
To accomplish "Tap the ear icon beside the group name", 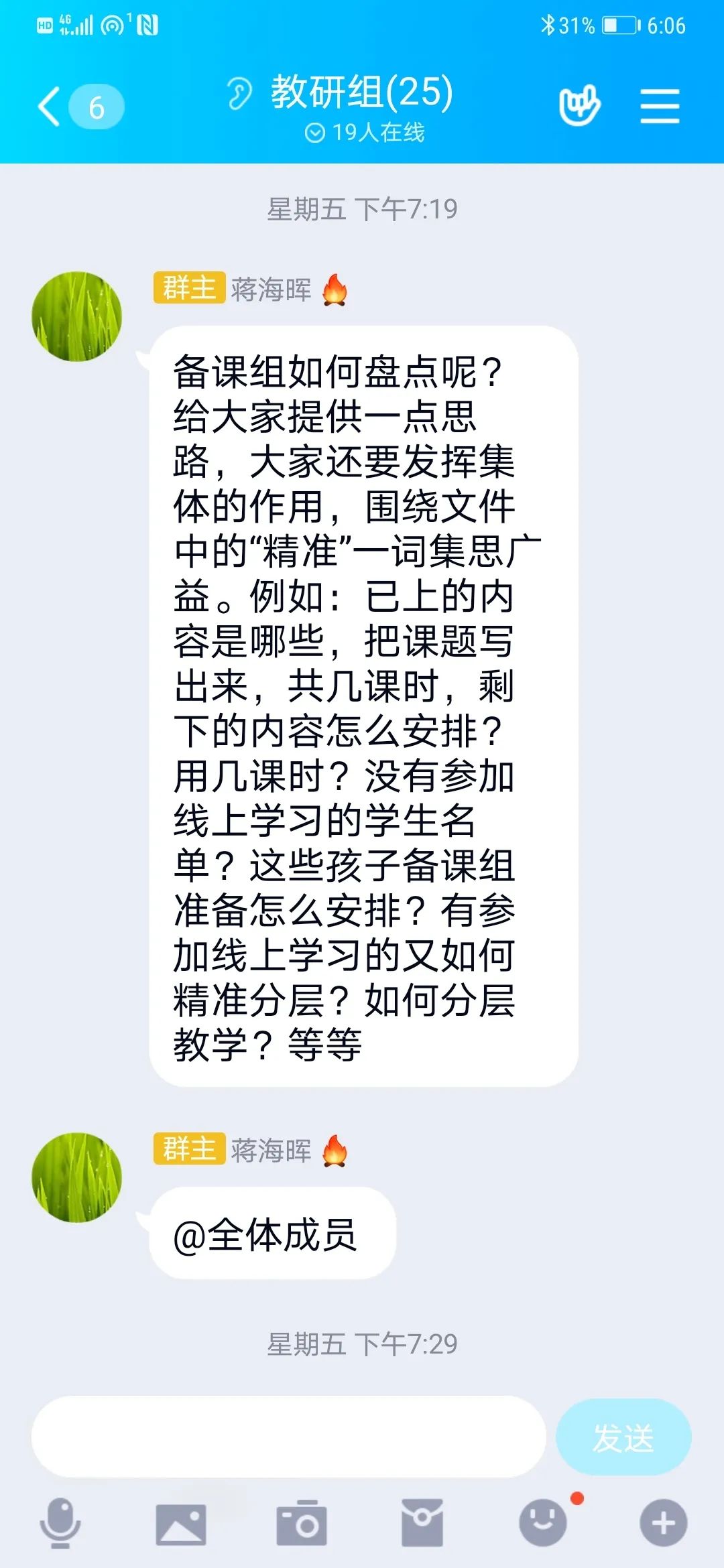I will click(x=238, y=93).
